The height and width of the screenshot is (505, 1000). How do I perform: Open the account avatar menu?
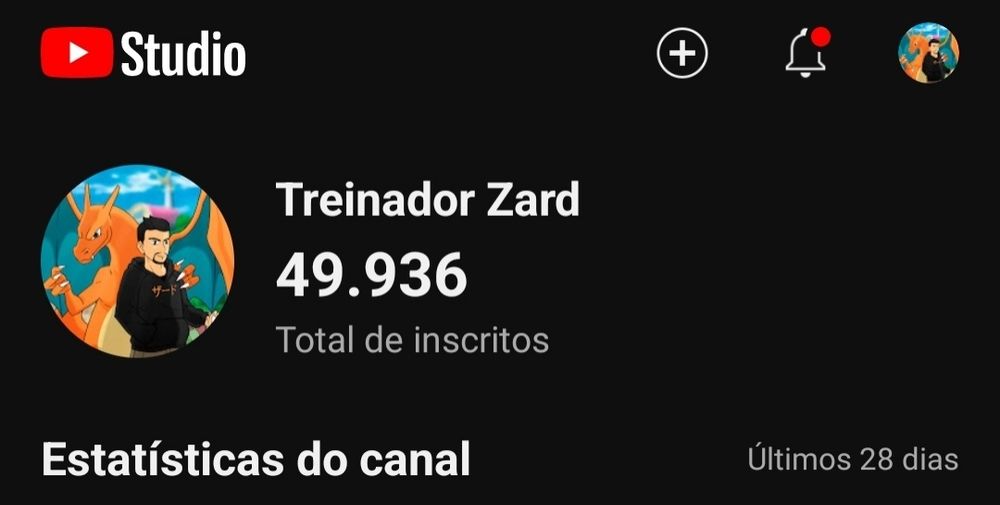[x=928, y=53]
